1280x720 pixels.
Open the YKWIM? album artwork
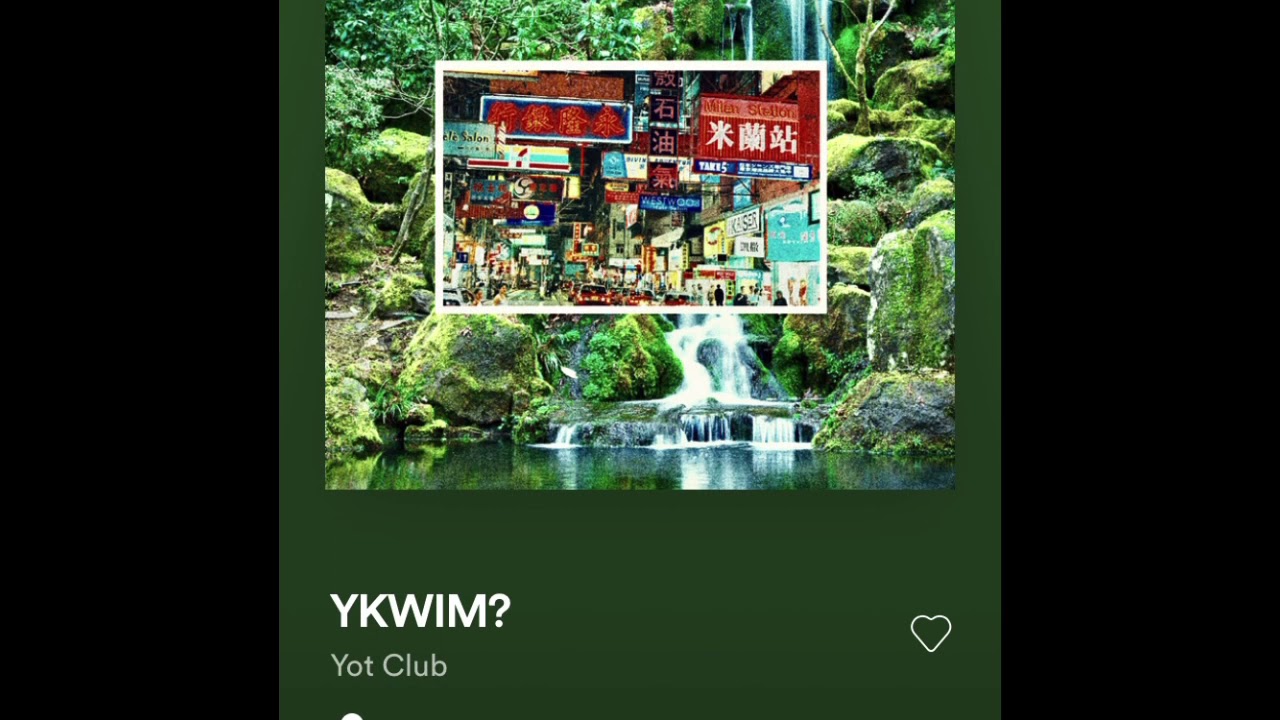(640, 244)
